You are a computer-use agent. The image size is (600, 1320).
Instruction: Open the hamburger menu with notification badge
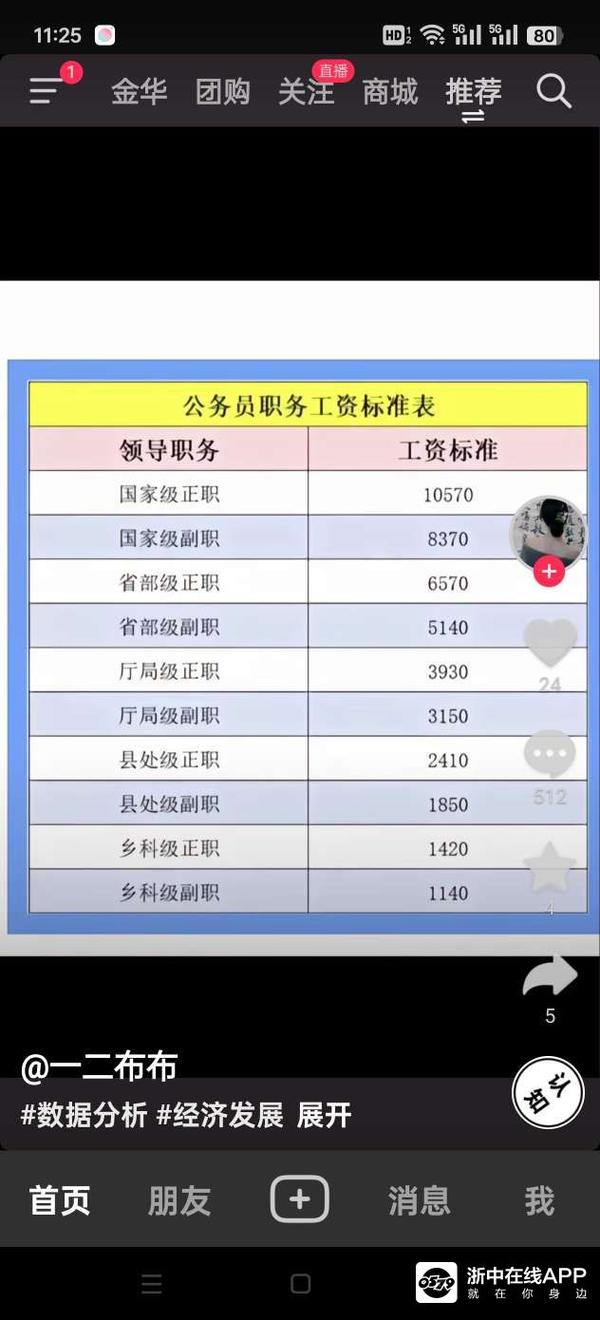coord(46,92)
